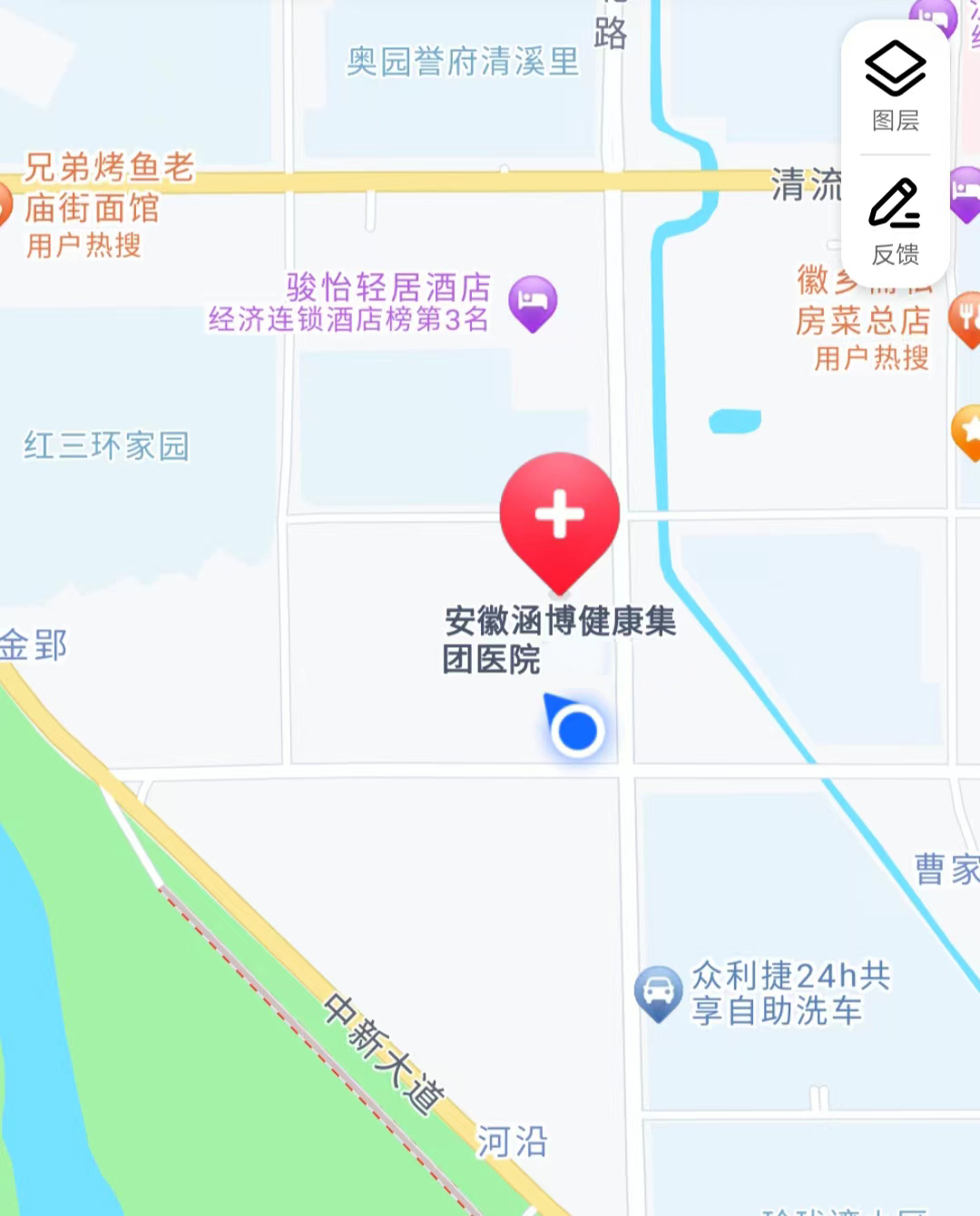Select the red 安徽涵博健康集团医院 hospital pin

[x=560, y=515]
